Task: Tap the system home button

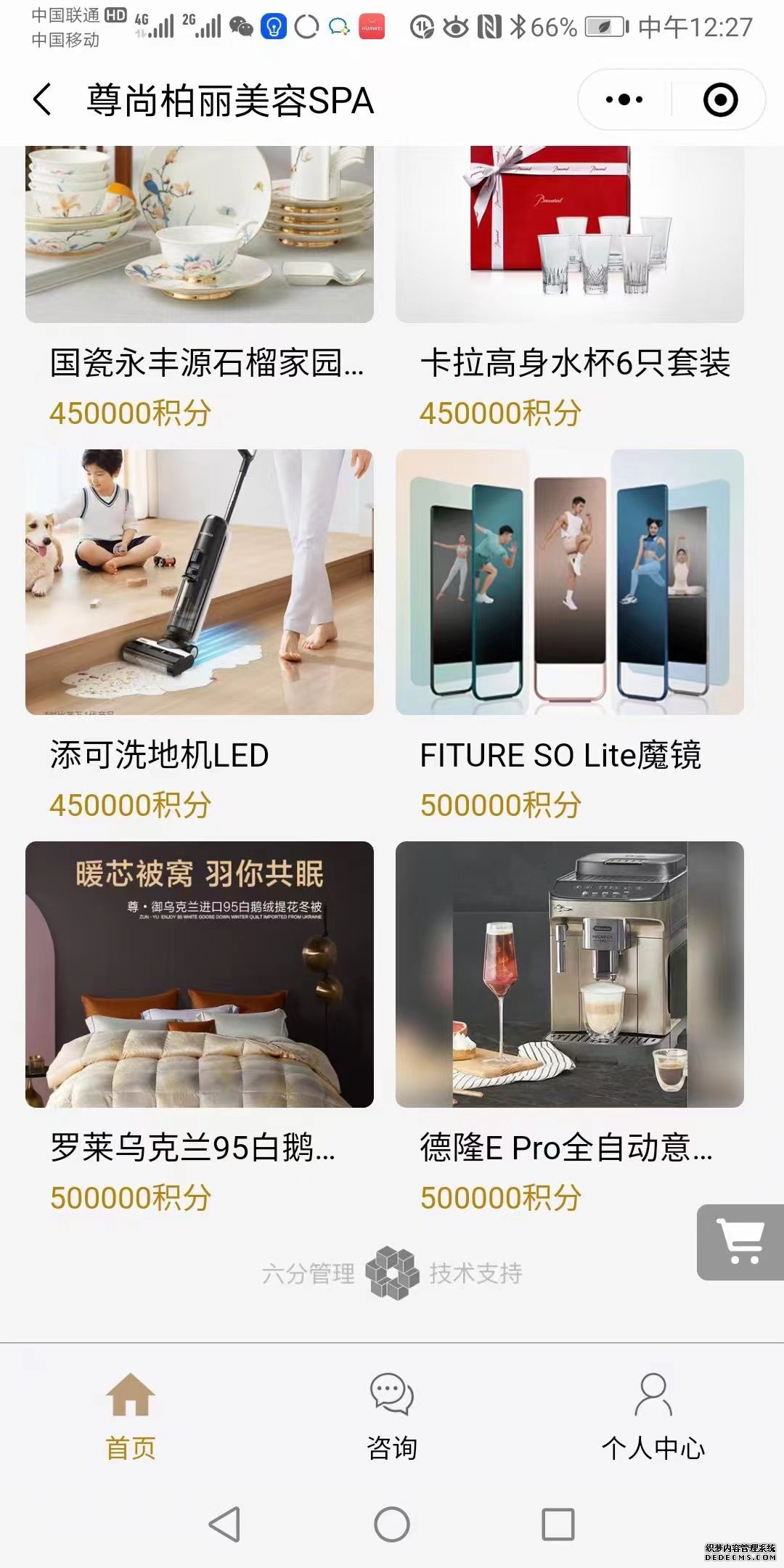Action: click(392, 1524)
